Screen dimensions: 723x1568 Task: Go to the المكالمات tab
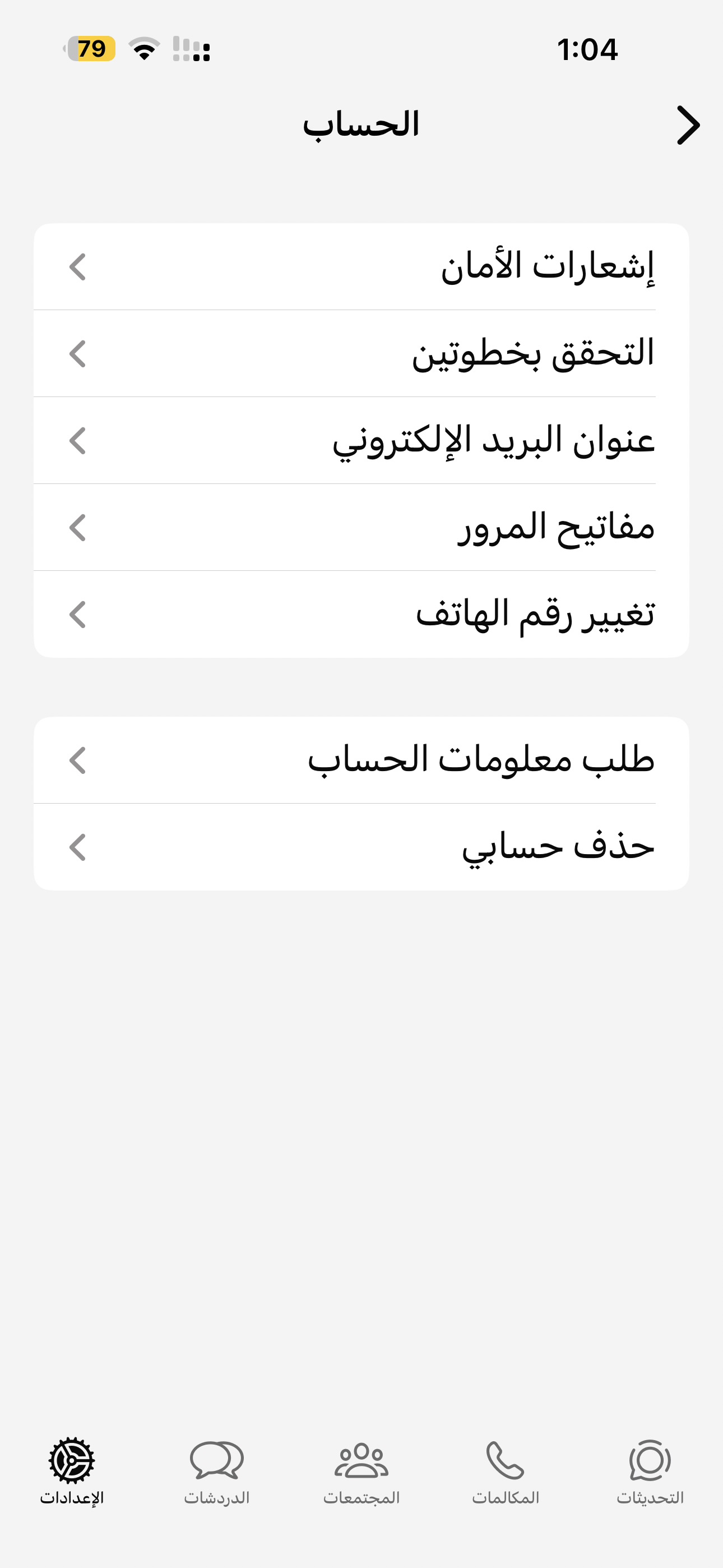coord(506,1472)
